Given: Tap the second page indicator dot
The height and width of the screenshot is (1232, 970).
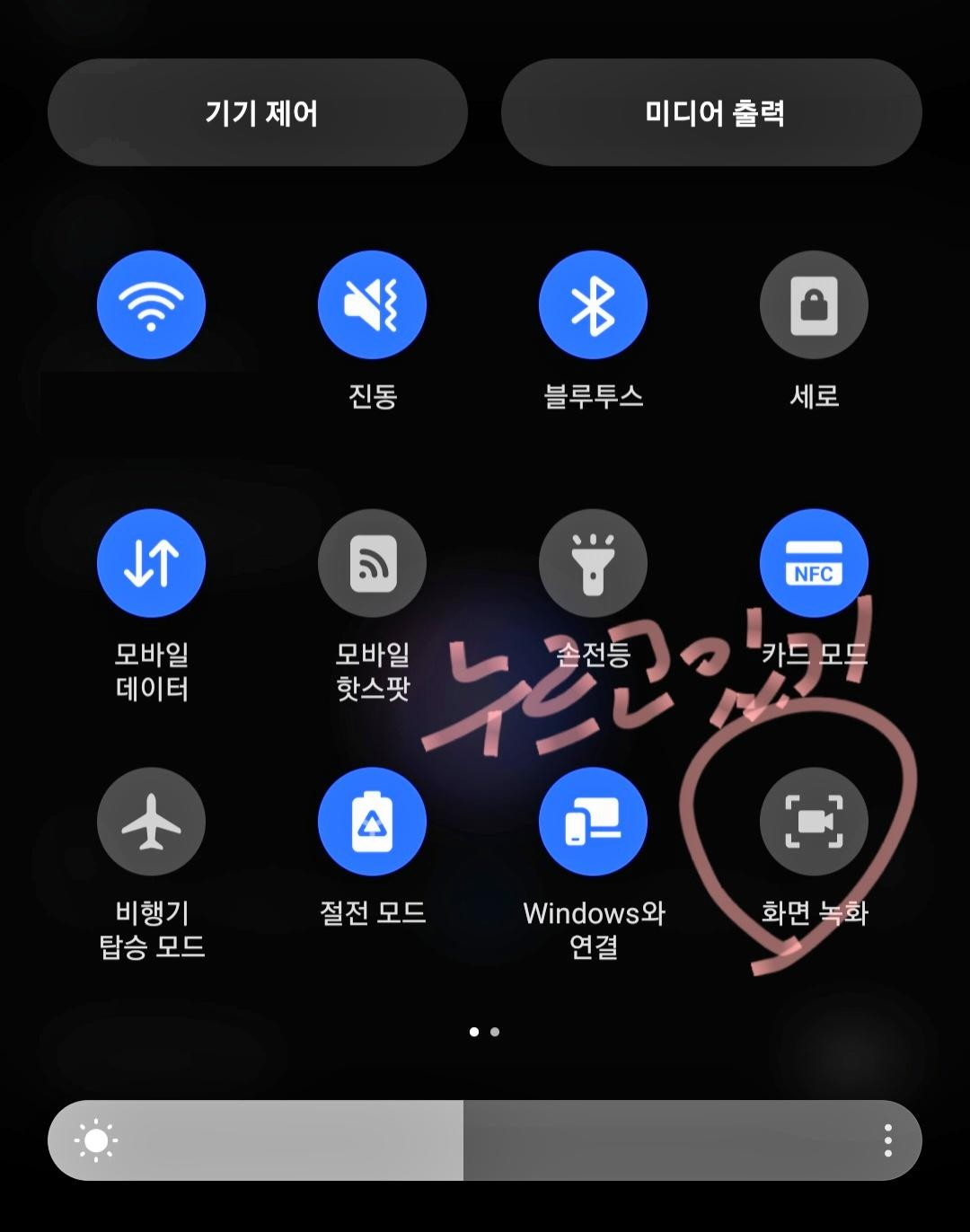Looking at the screenshot, I should [x=496, y=1033].
